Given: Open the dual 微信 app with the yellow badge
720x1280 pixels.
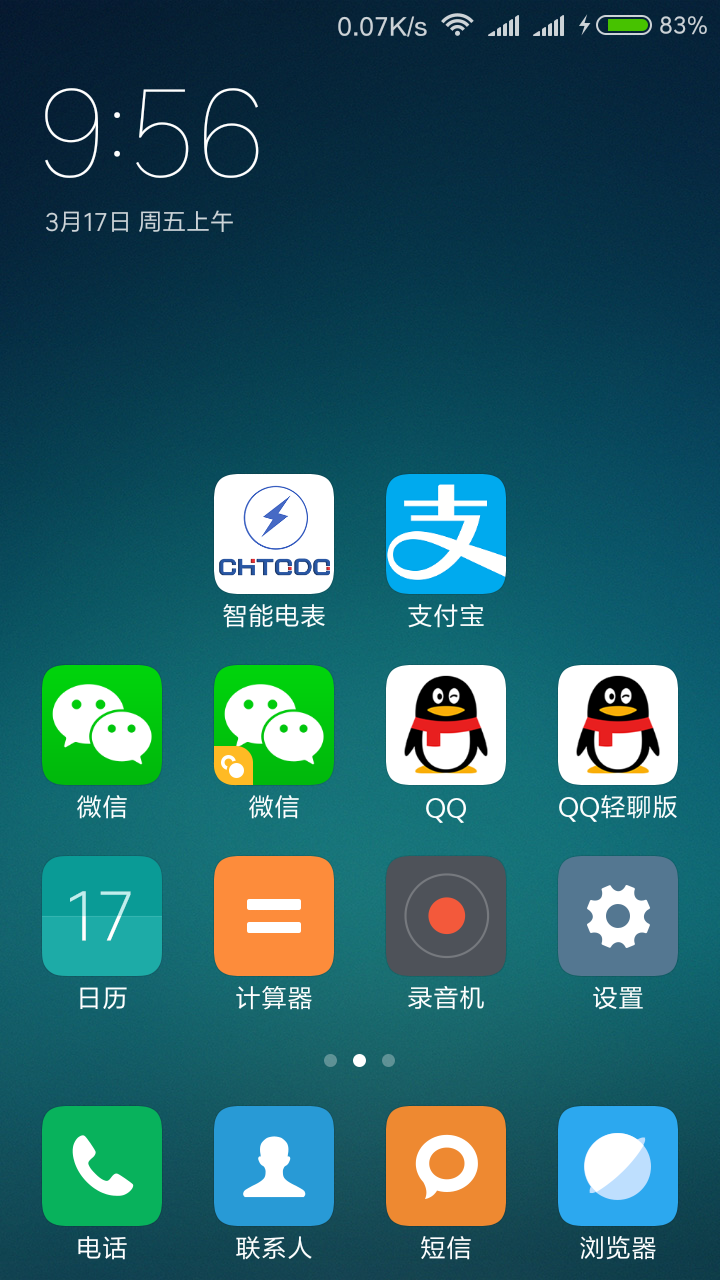Looking at the screenshot, I should click(x=274, y=725).
